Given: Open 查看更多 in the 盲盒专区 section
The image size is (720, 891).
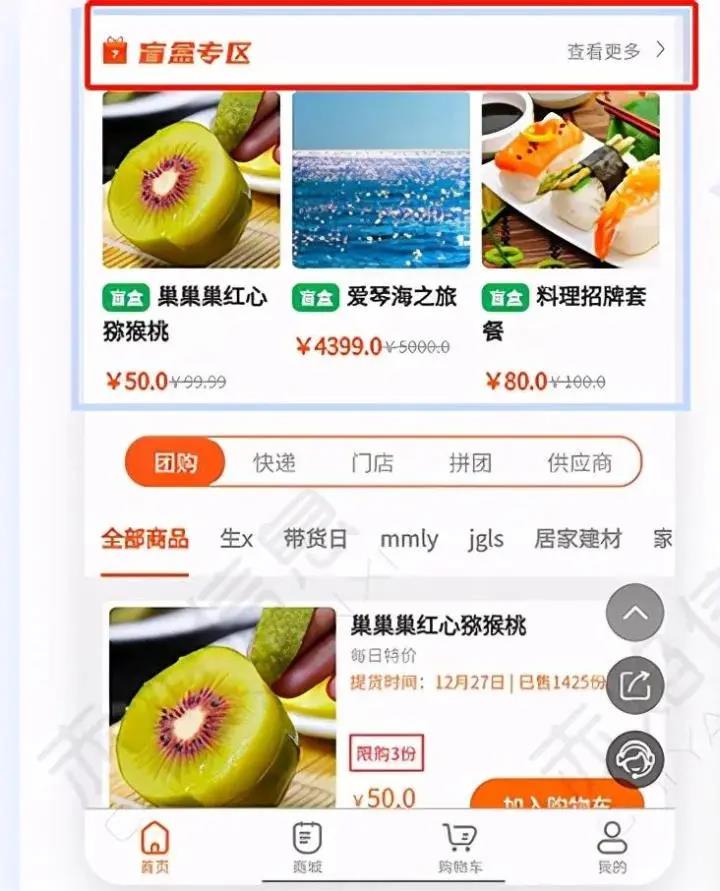Looking at the screenshot, I should [x=615, y=51].
